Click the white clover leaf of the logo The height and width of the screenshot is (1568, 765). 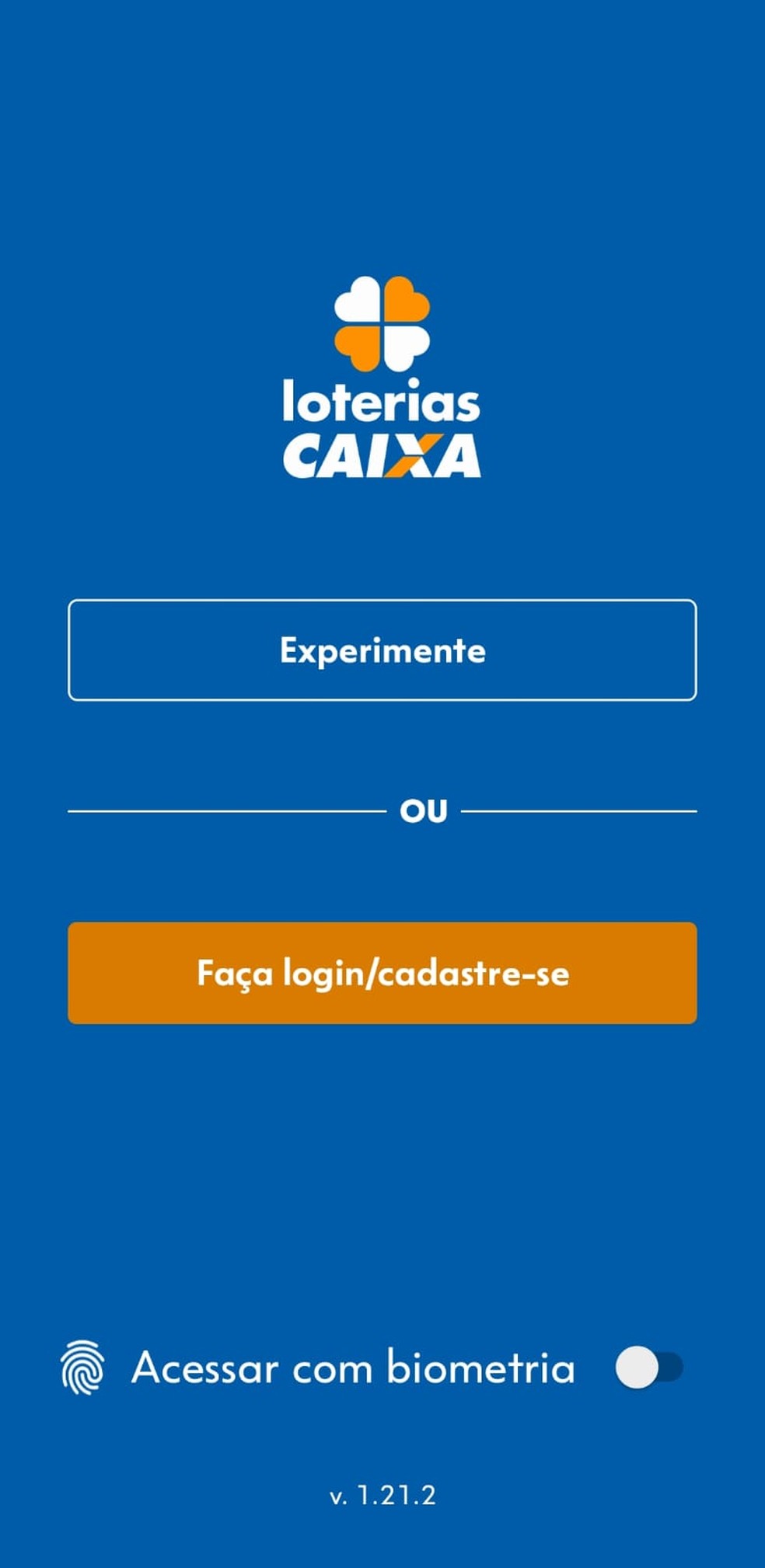pyautogui.click(x=358, y=299)
